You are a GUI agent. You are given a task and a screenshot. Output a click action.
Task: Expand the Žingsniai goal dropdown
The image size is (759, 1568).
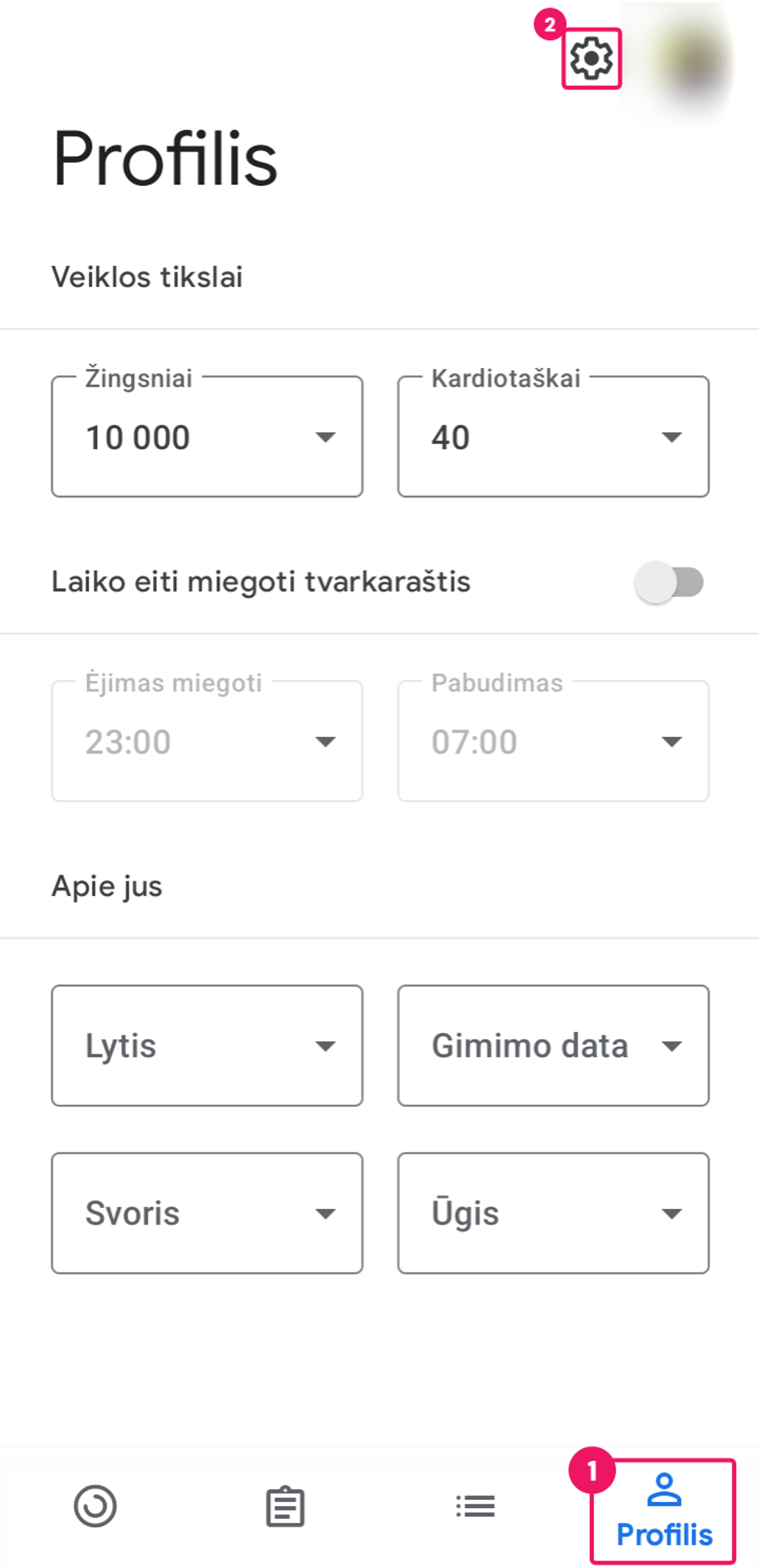(207, 437)
